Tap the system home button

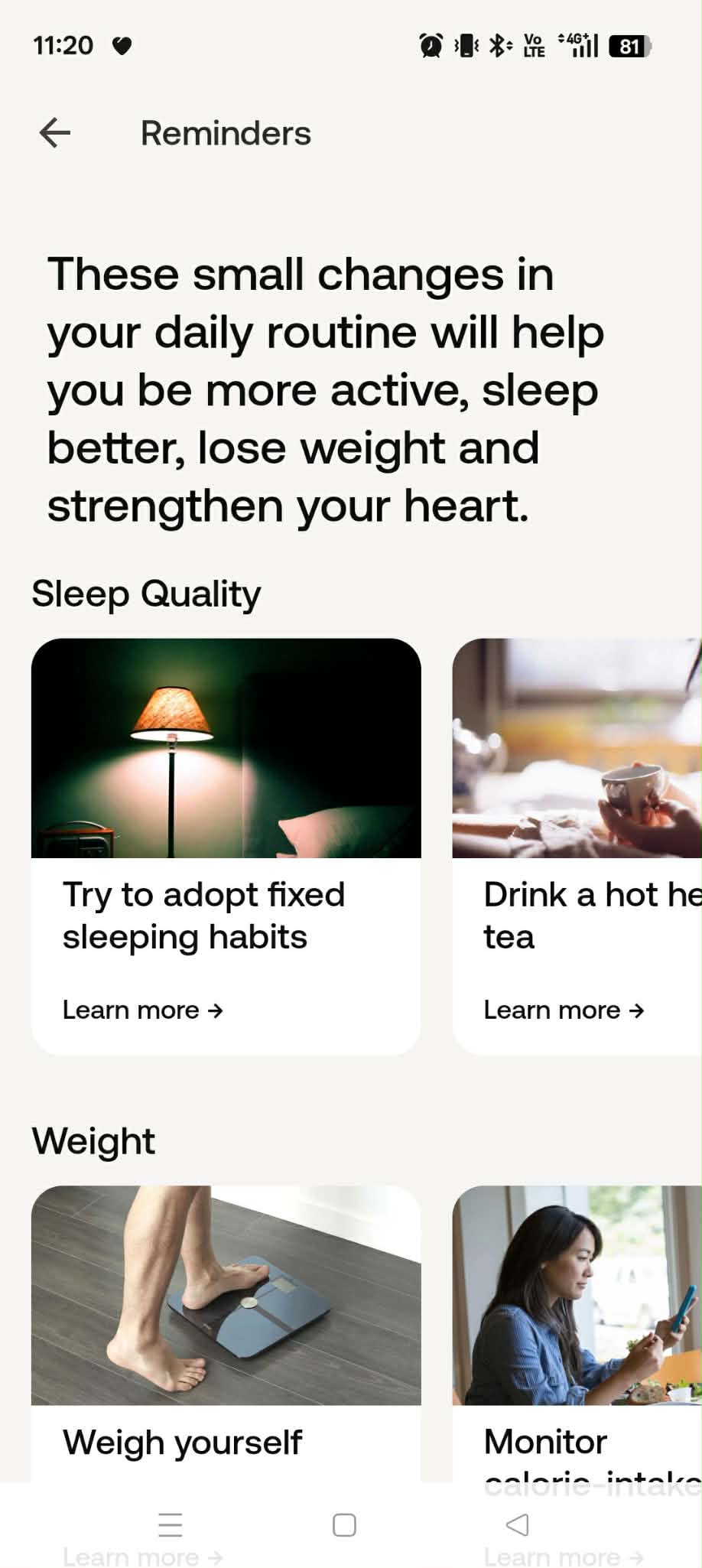click(344, 1525)
